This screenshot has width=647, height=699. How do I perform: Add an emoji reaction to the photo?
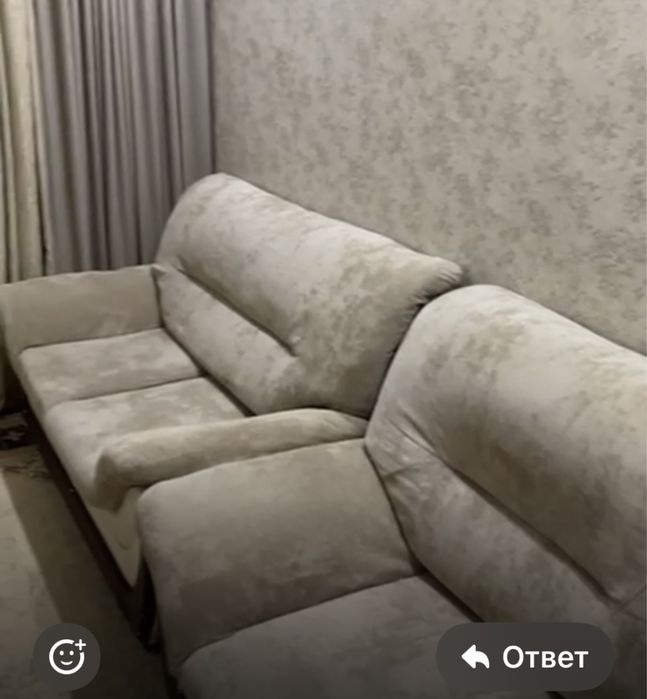pos(67,656)
